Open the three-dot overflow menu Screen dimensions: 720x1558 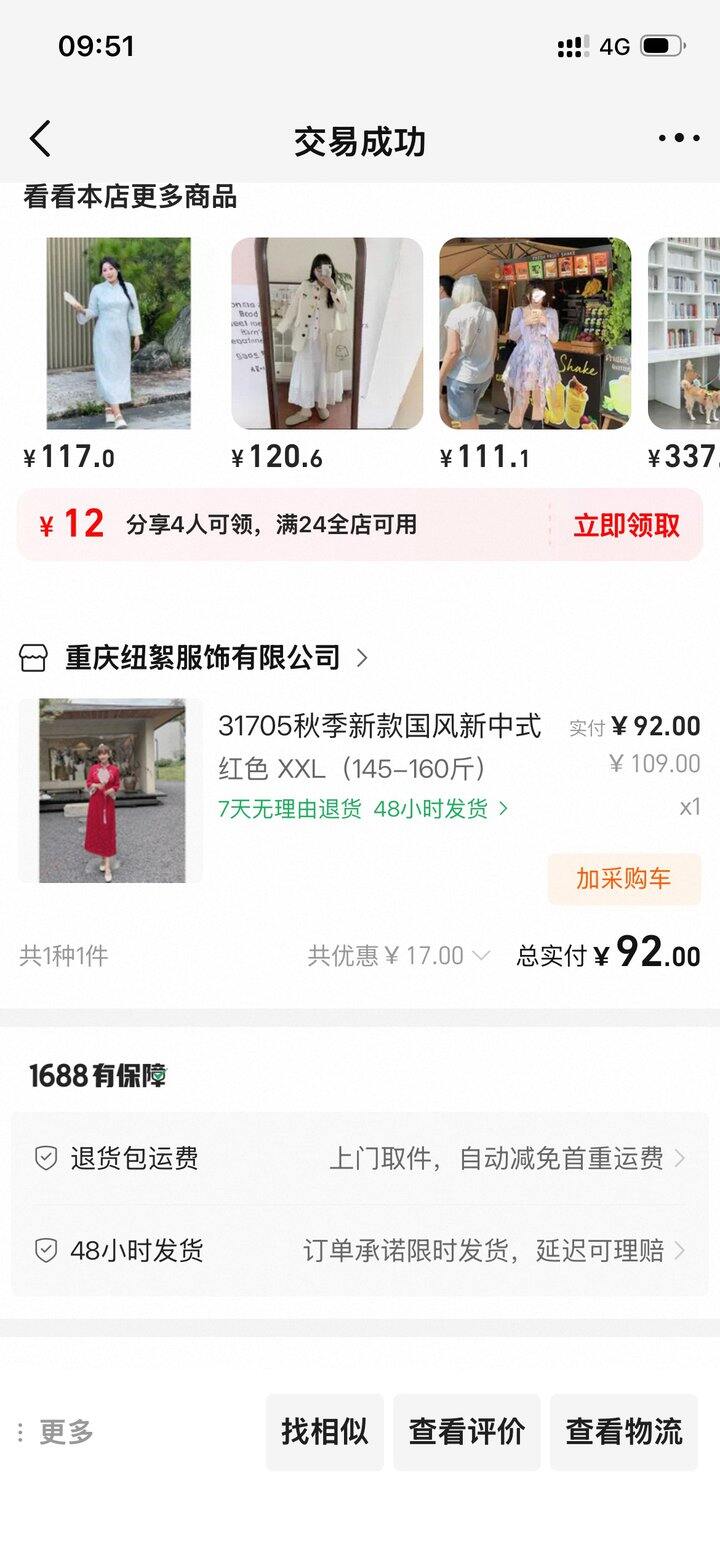click(x=679, y=139)
